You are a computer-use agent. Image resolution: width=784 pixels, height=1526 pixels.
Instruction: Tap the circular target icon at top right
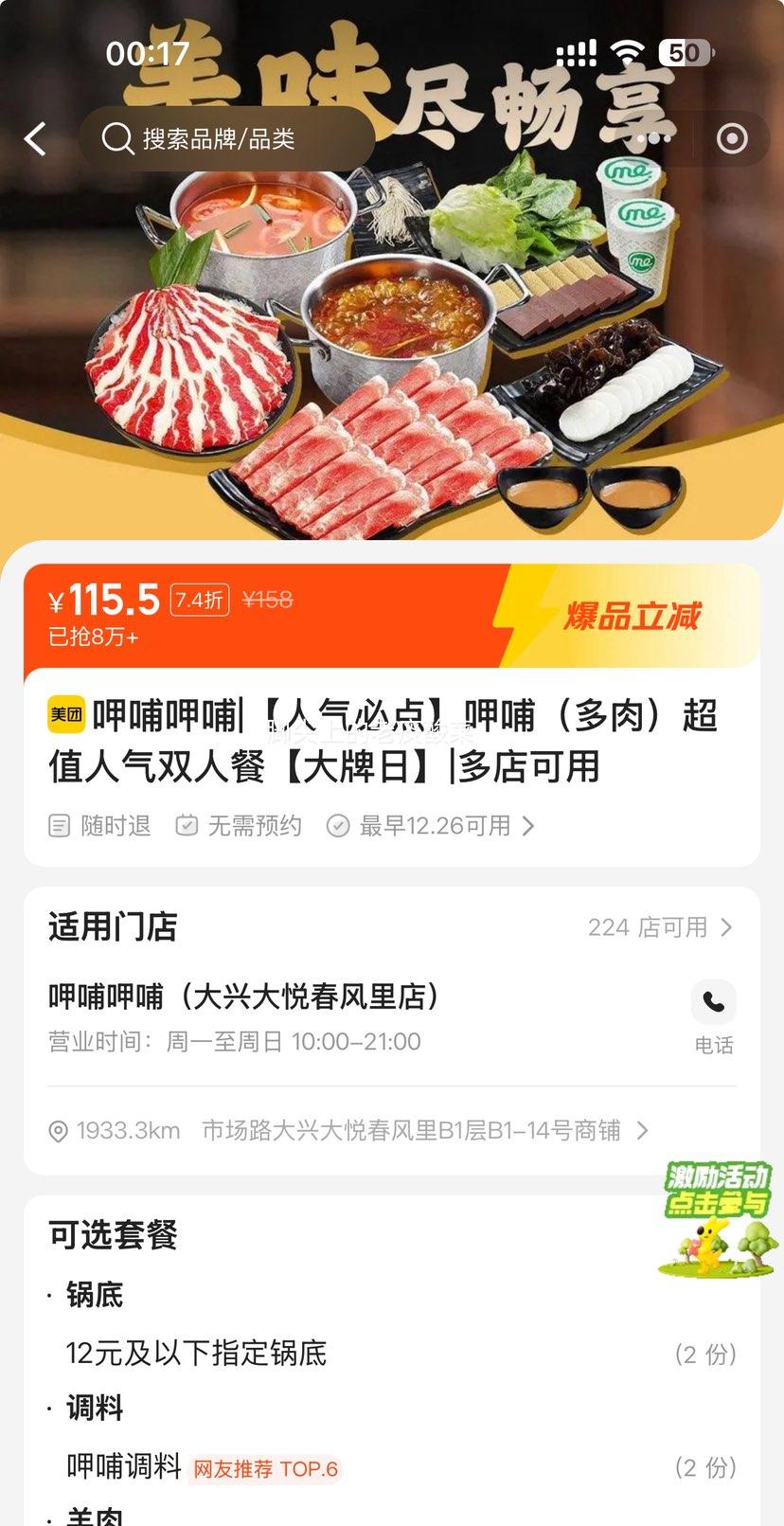732,138
